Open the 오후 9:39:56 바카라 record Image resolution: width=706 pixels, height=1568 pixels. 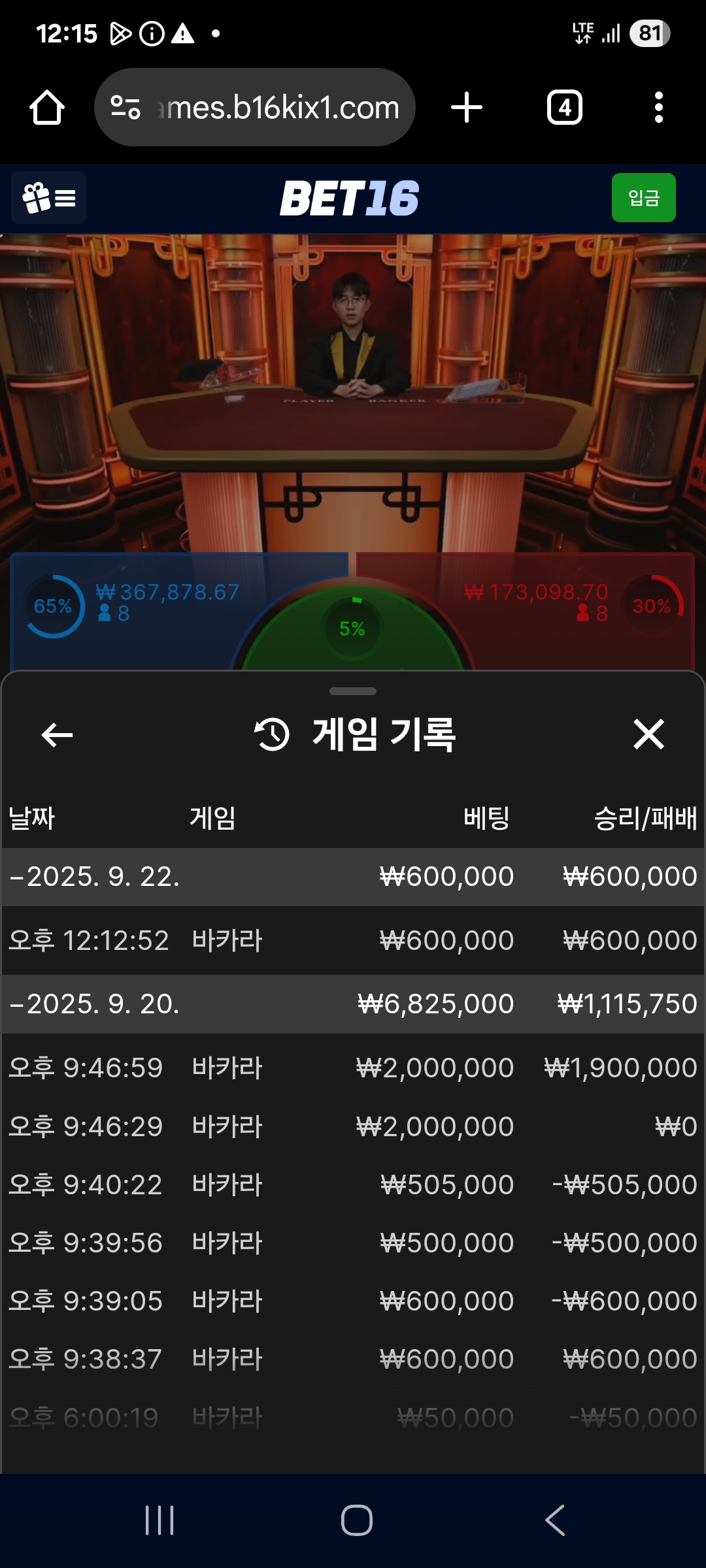353,1243
